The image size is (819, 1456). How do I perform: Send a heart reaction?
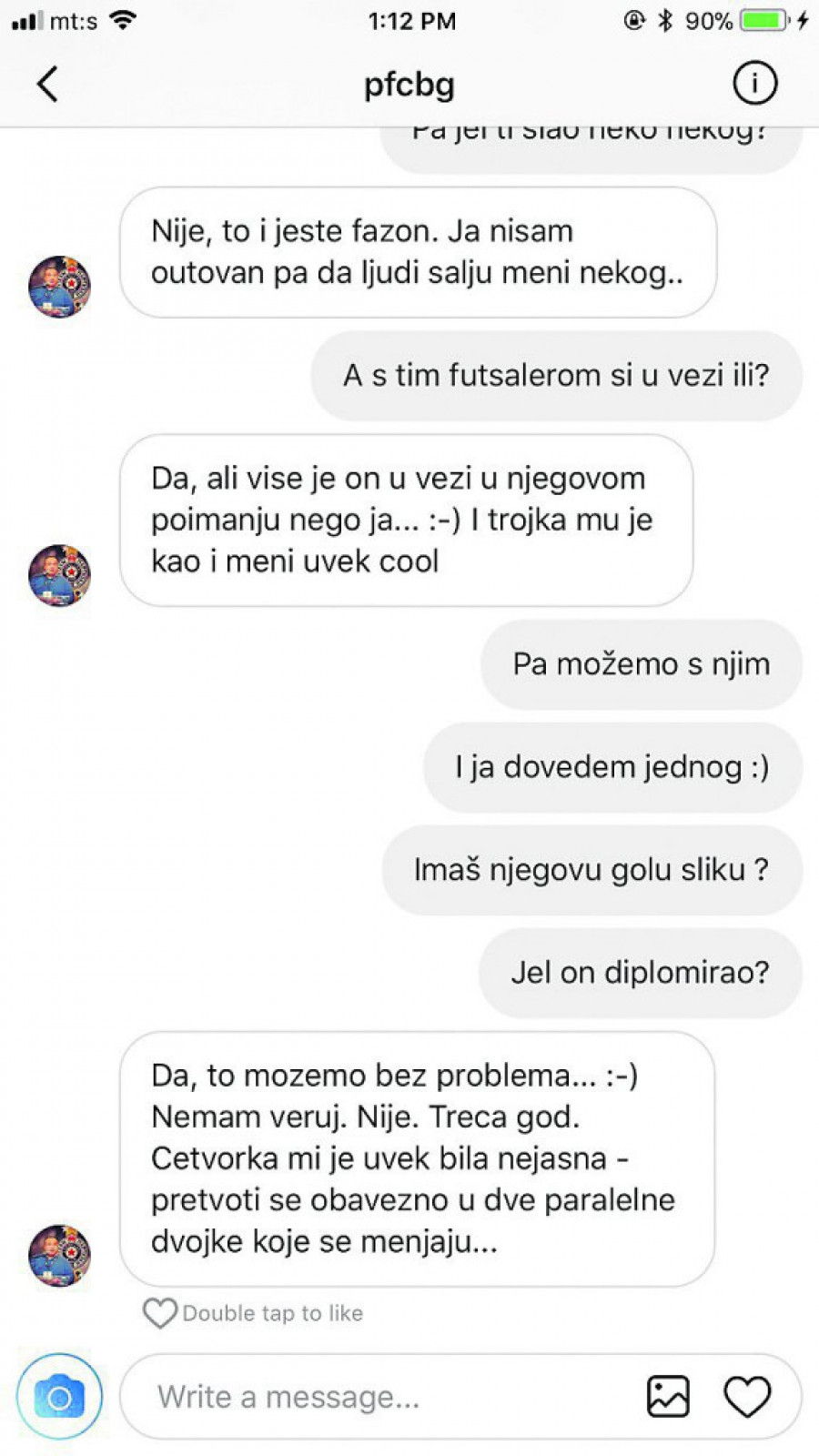click(747, 1397)
